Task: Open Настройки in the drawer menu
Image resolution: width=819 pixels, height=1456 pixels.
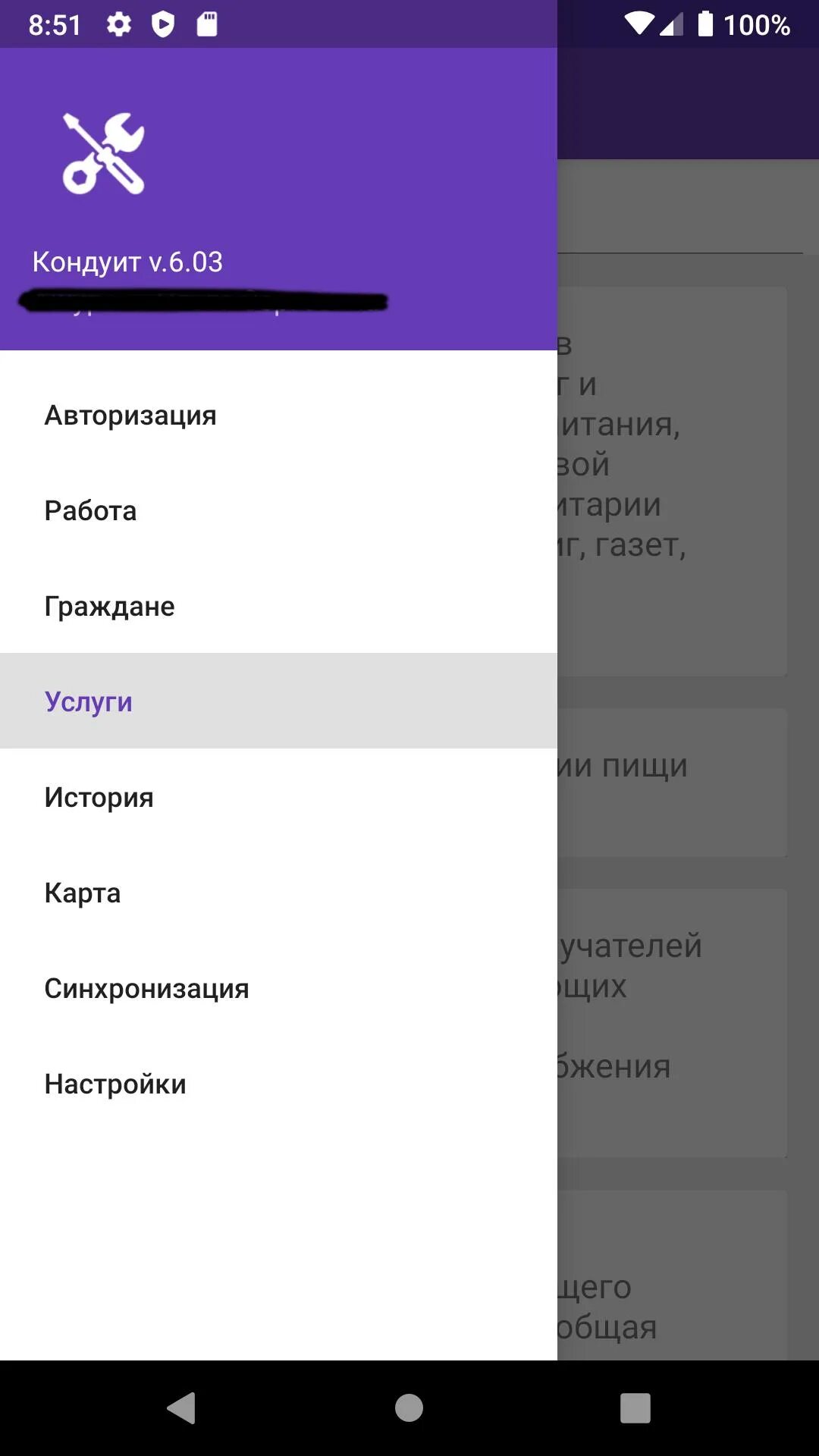Action: tap(278, 1084)
